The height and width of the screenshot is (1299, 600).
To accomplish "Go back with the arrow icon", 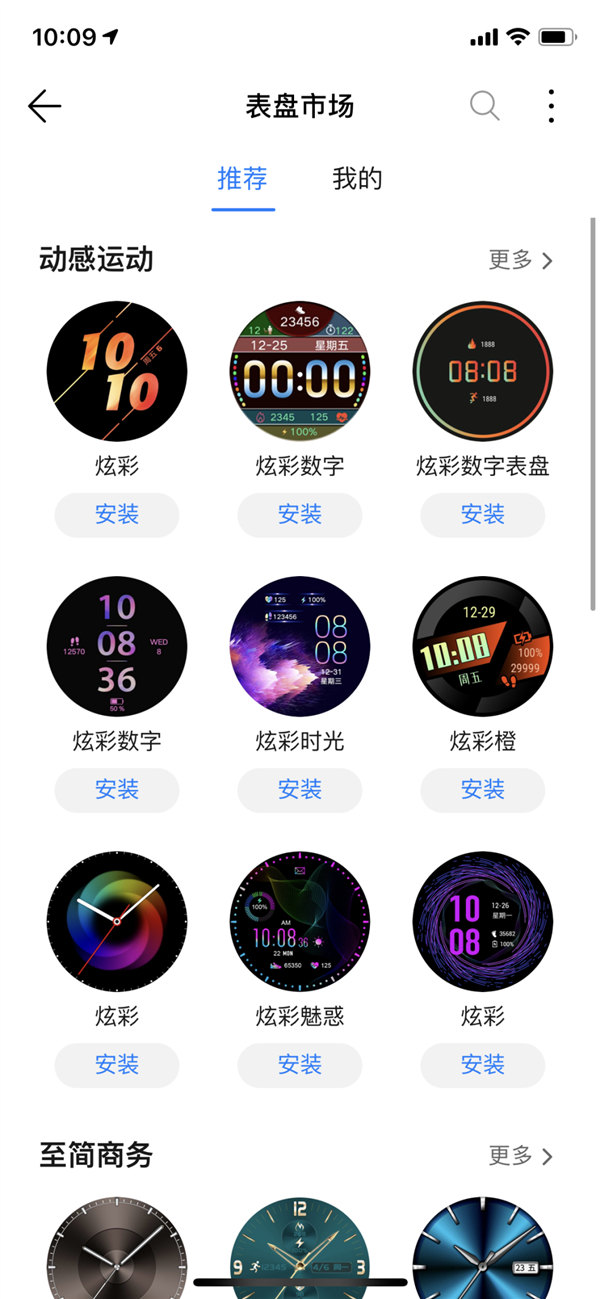I will click(x=45, y=106).
